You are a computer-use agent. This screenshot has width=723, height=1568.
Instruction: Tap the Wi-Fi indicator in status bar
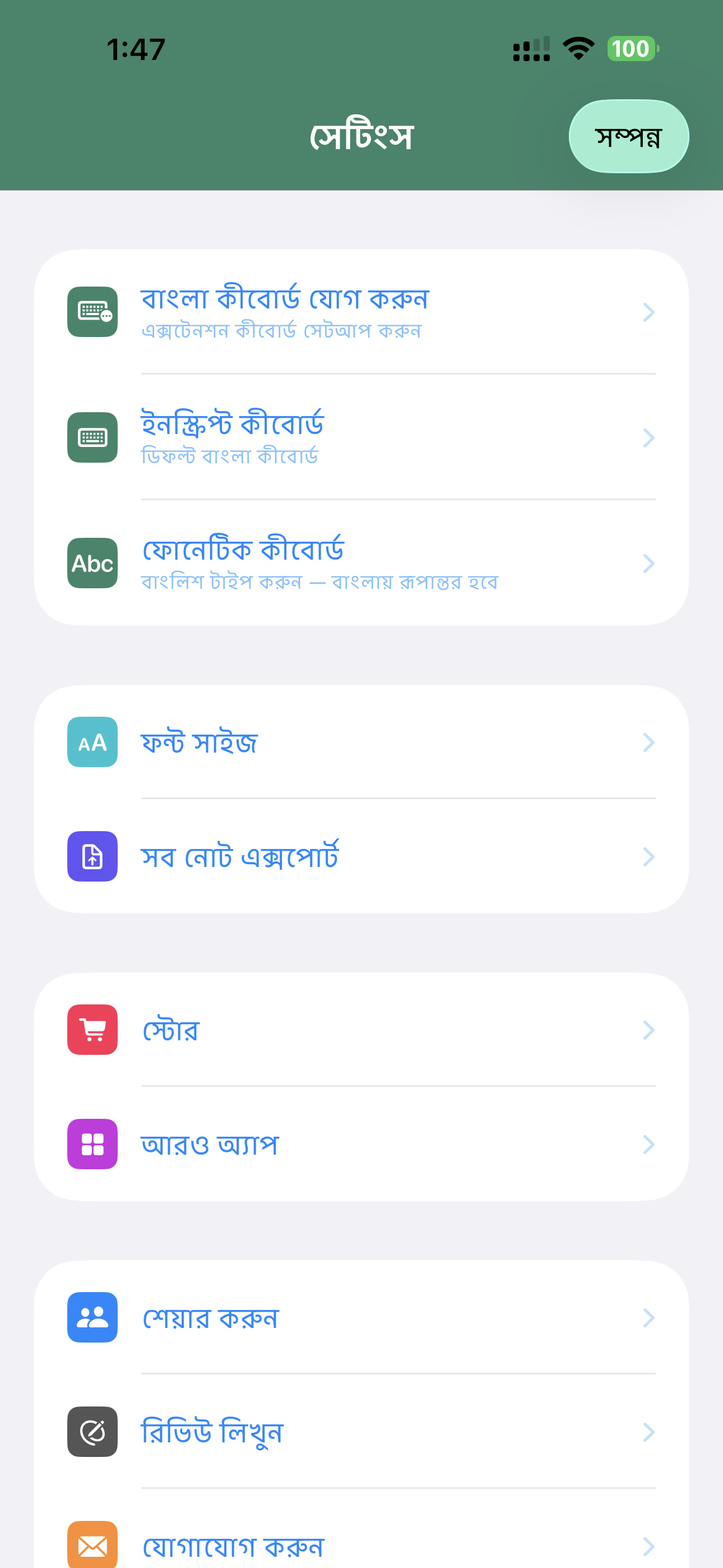(x=577, y=49)
